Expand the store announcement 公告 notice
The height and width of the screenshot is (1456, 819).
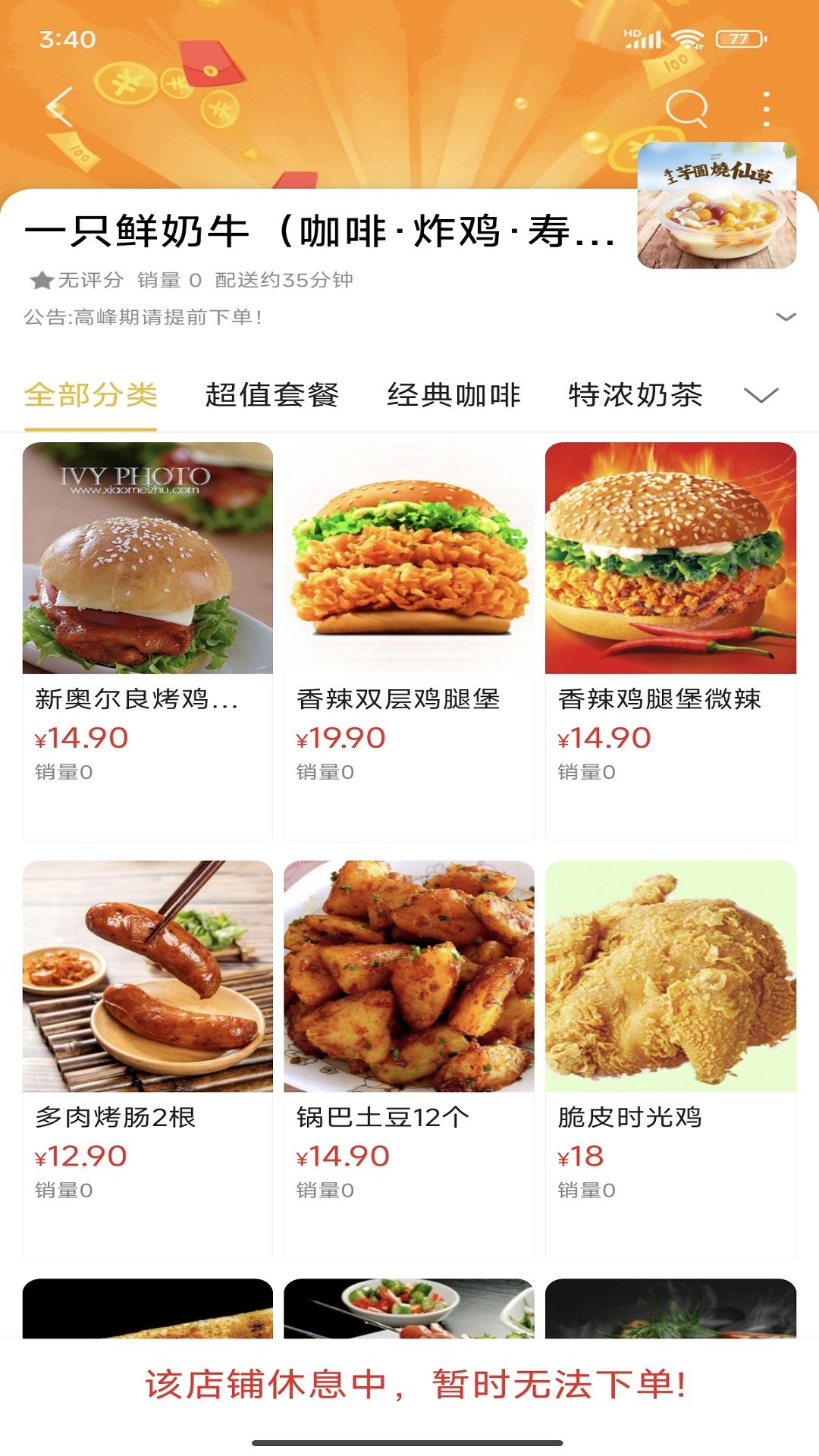[144, 317]
